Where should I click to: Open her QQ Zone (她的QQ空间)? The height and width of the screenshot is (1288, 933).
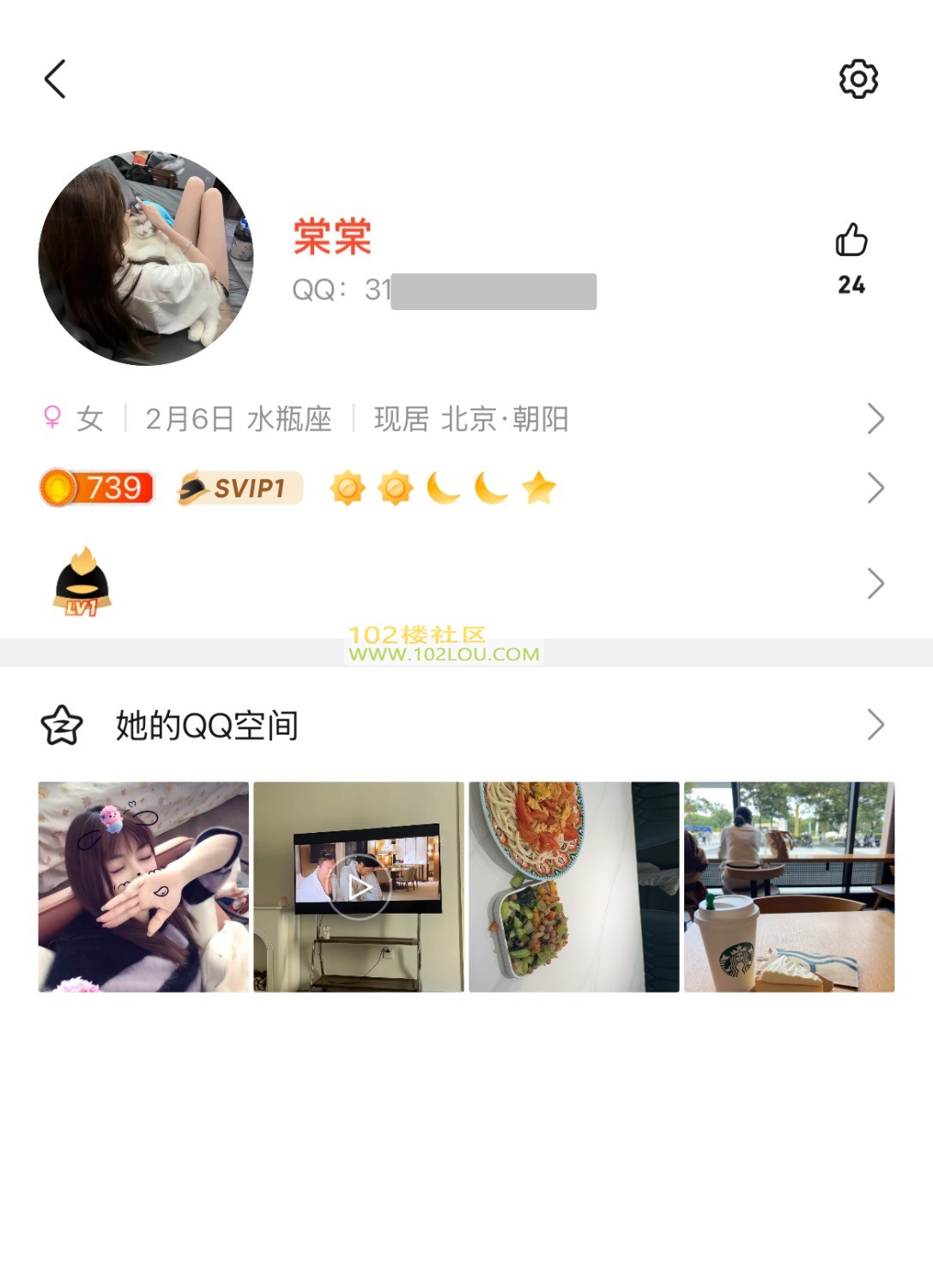(x=463, y=726)
